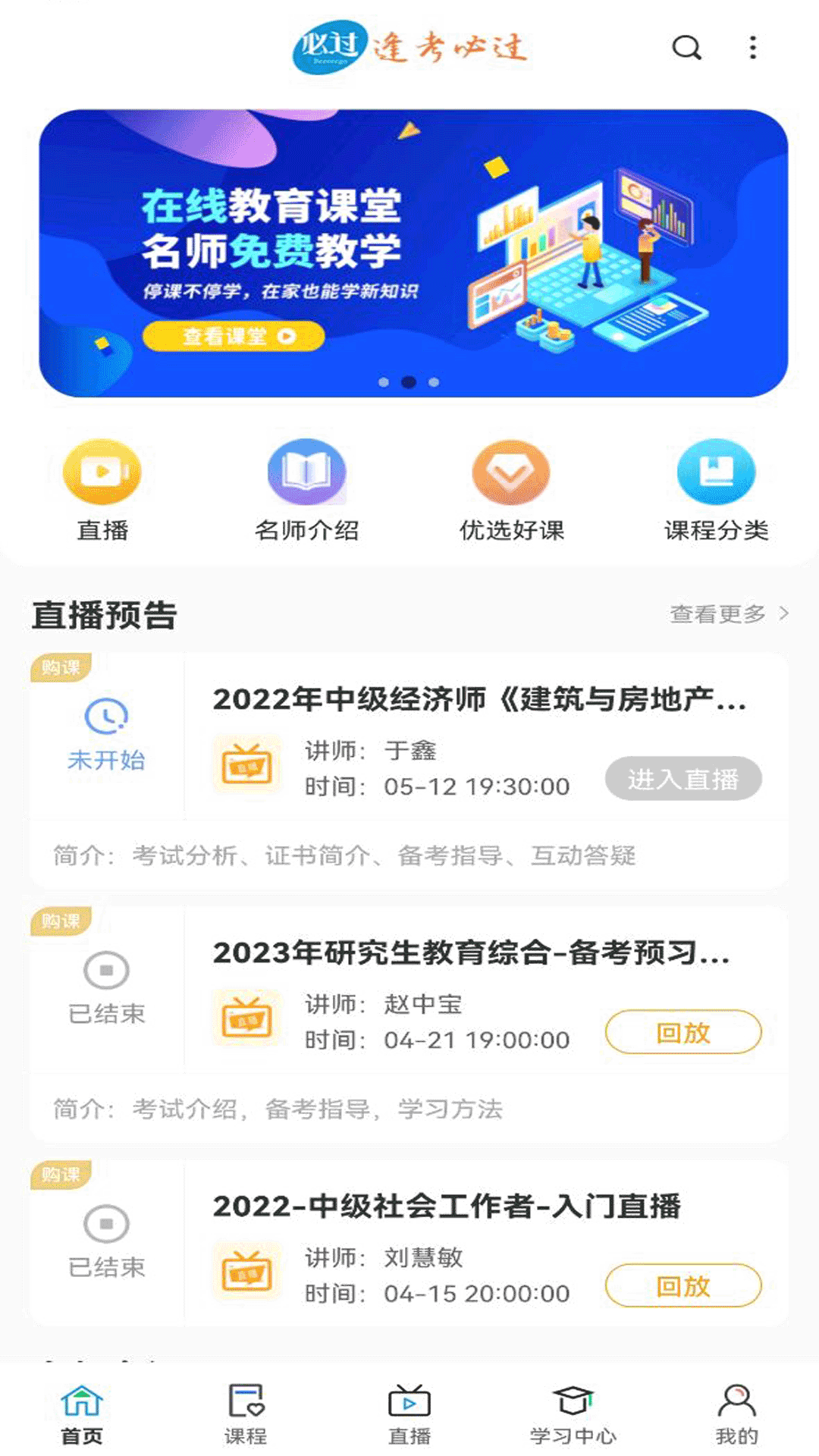Select the 直播 live streaming icon

tap(102, 471)
